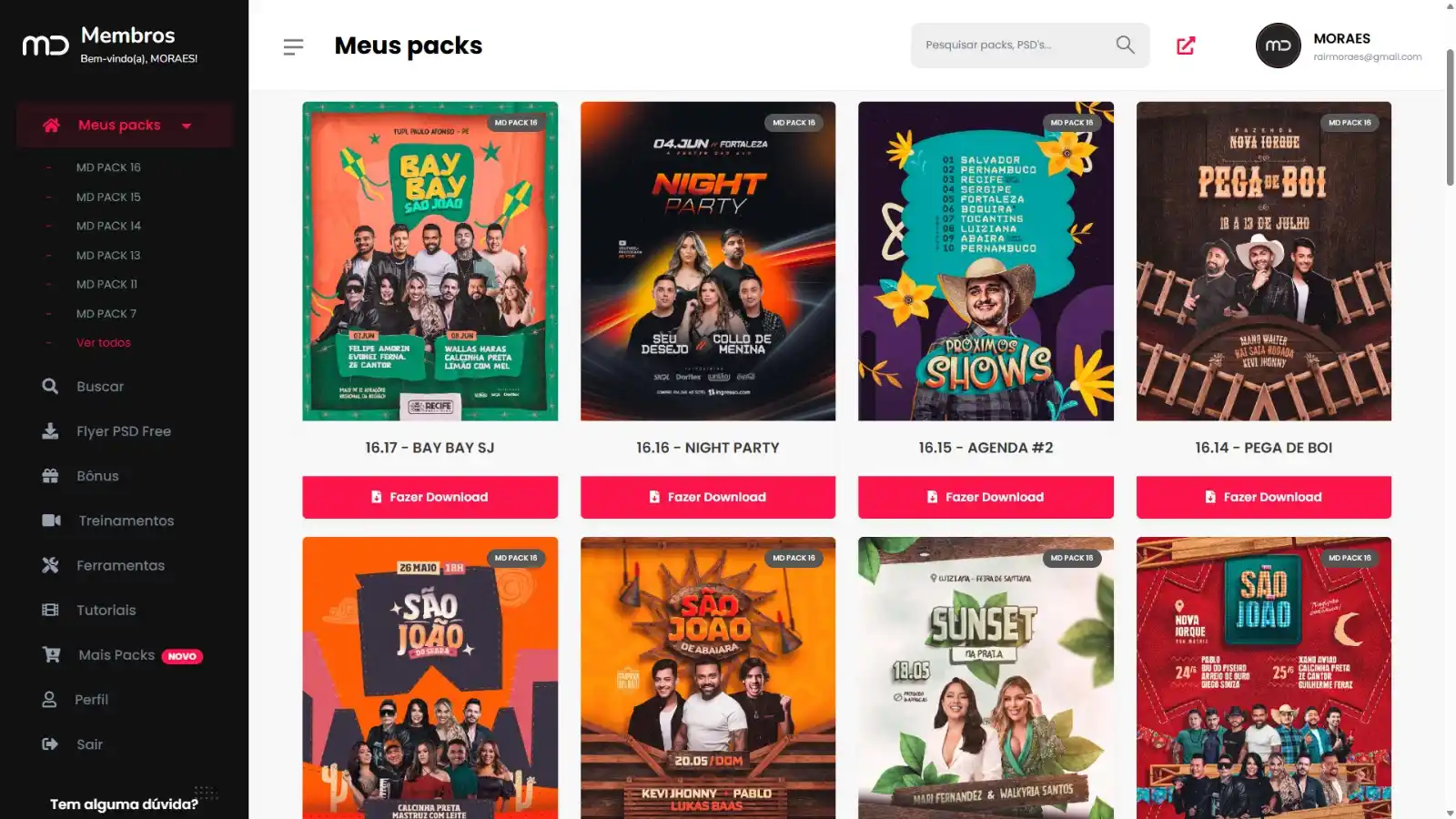The height and width of the screenshot is (819, 1456).
Task: Tap the Pesquisar packs search field
Action: click(1015, 45)
